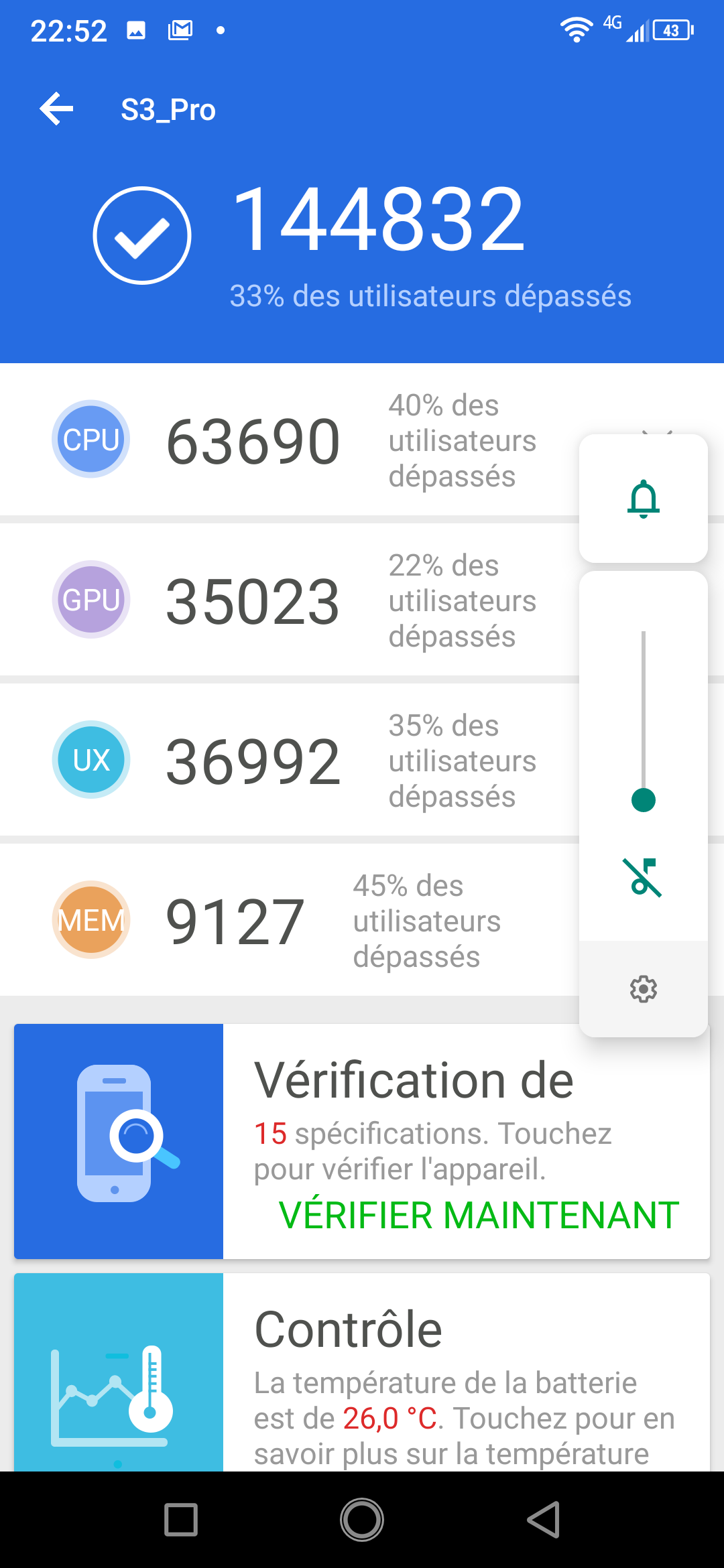Tap VÉRIFIER MAINTENANT to verify the device
This screenshot has width=724, height=1568.
(x=479, y=1215)
